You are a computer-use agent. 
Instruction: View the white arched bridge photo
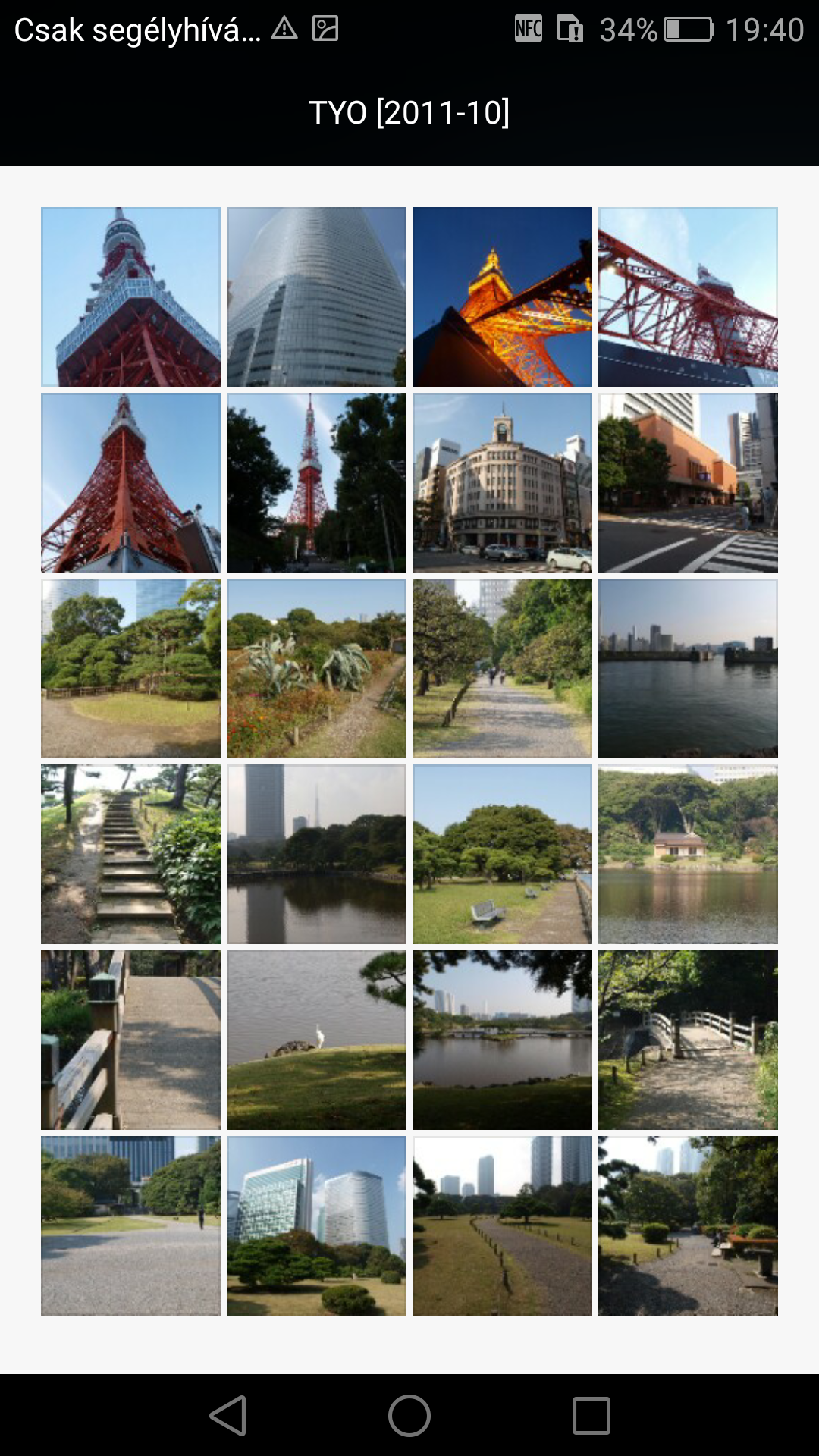(688, 1040)
